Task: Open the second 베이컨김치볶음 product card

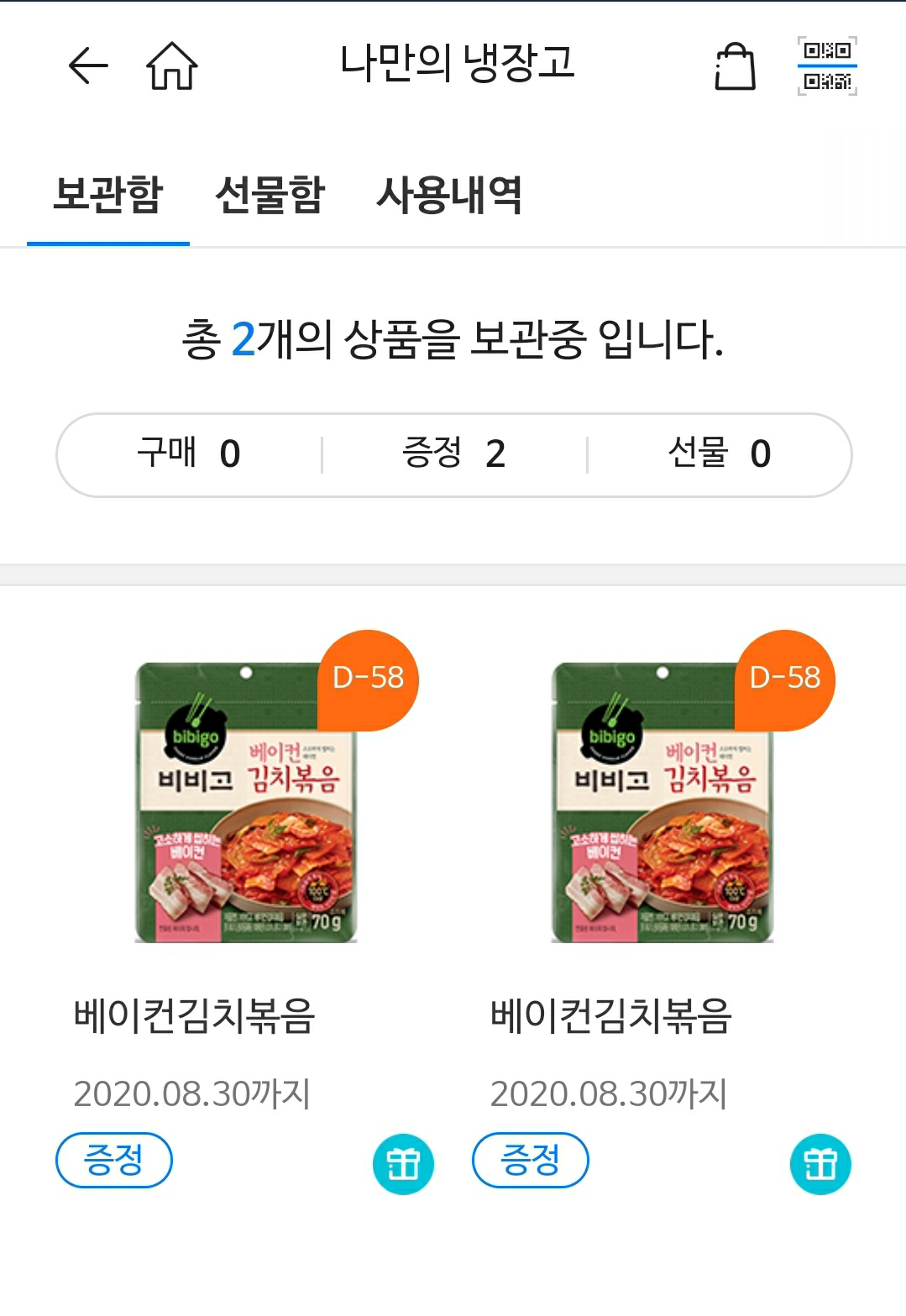Action: tap(663, 802)
